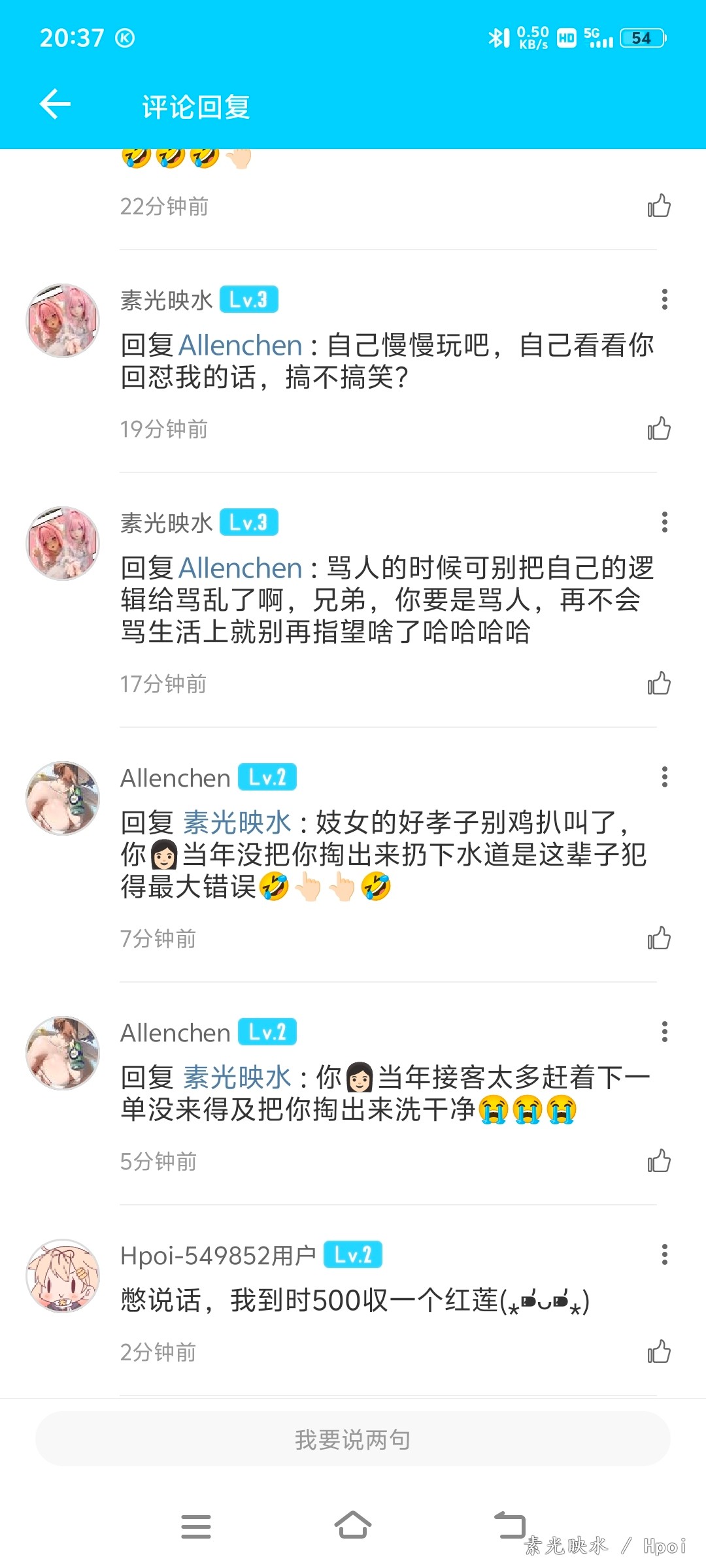Image resolution: width=706 pixels, height=1568 pixels.
Task: Open Hpoi-549852用户's profile avatar
Action: point(63,1276)
